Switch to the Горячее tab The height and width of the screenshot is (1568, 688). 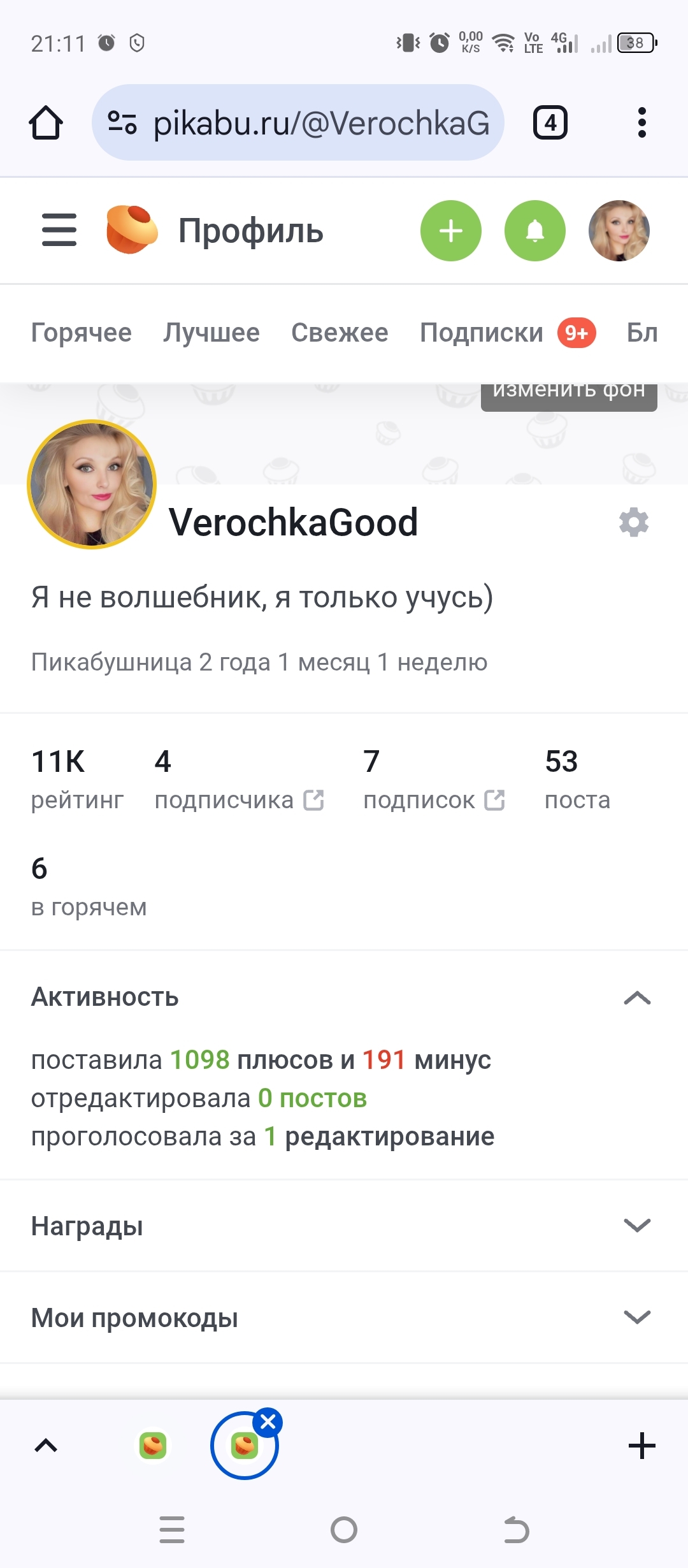tap(82, 333)
